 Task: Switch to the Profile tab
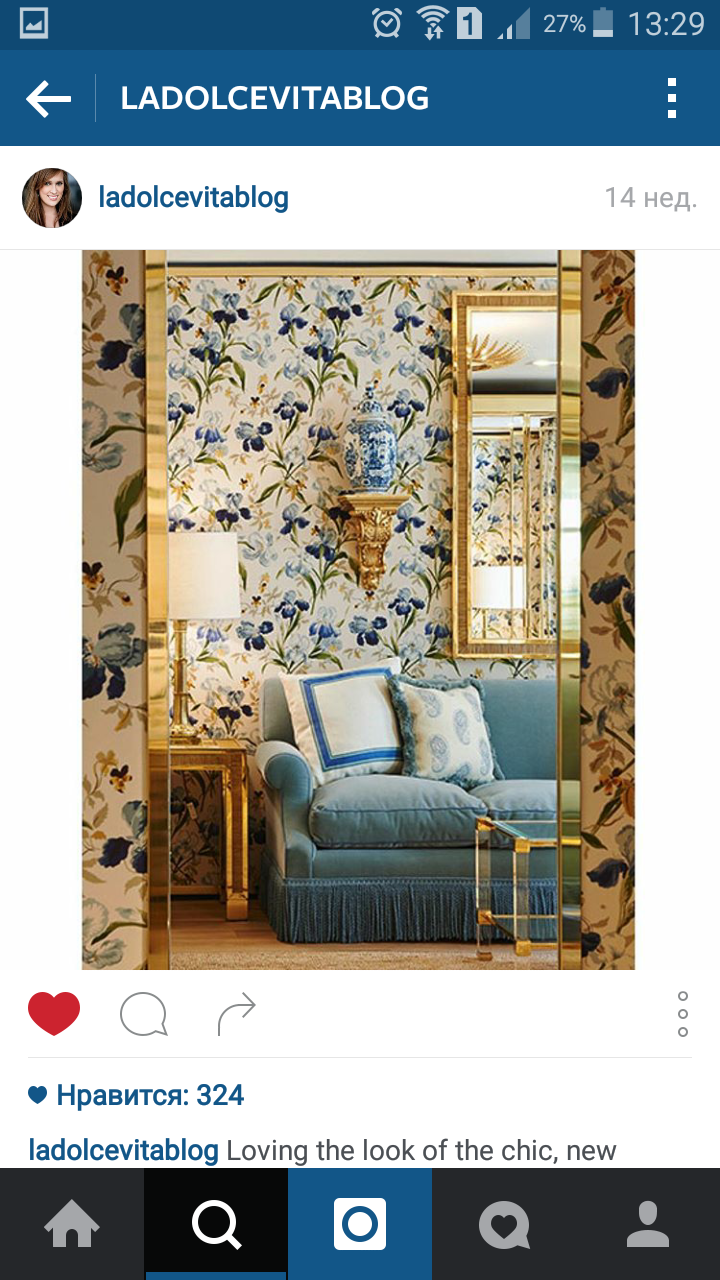pyautogui.click(x=648, y=1224)
